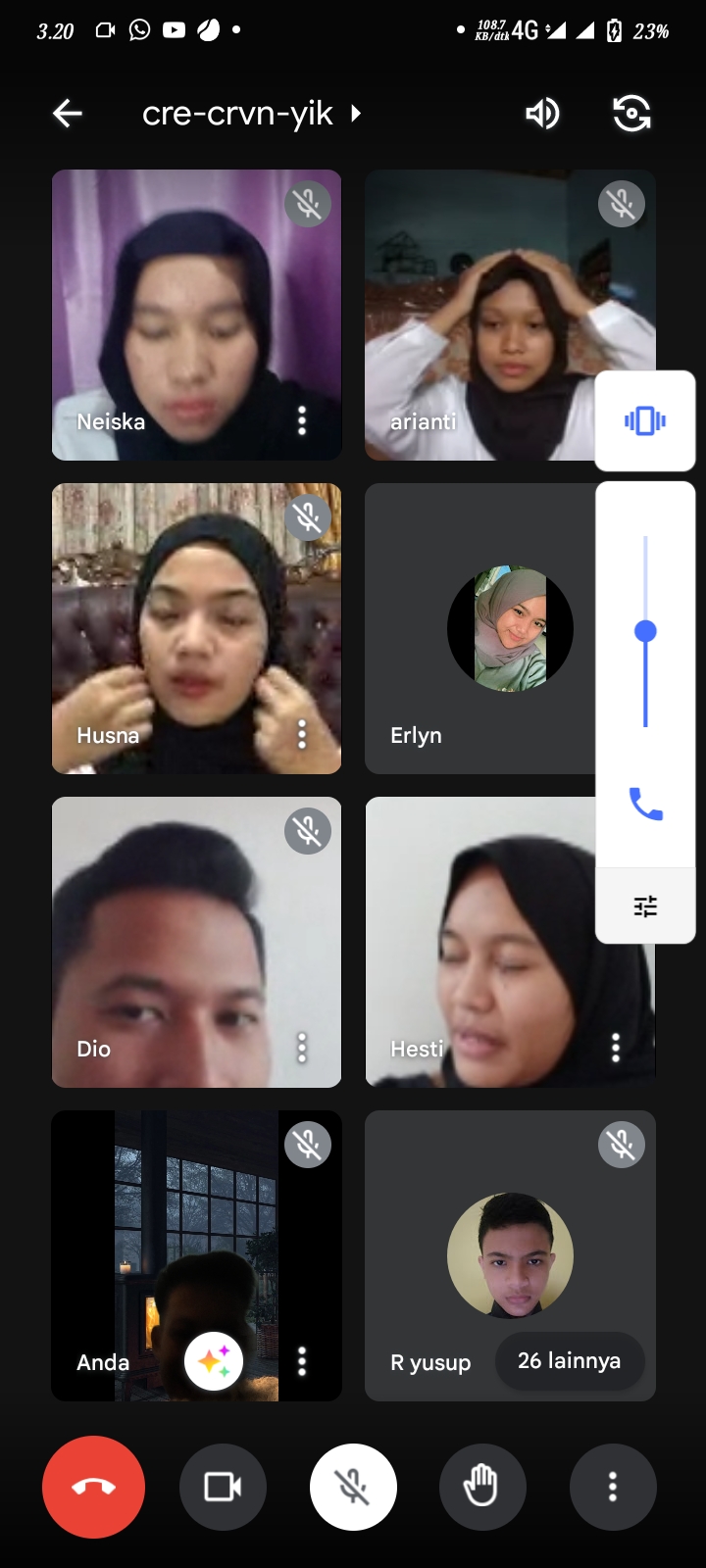The width and height of the screenshot is (706, 1568).
Task: Toggle vibrate ringer mode
Action: click(645, 421)
